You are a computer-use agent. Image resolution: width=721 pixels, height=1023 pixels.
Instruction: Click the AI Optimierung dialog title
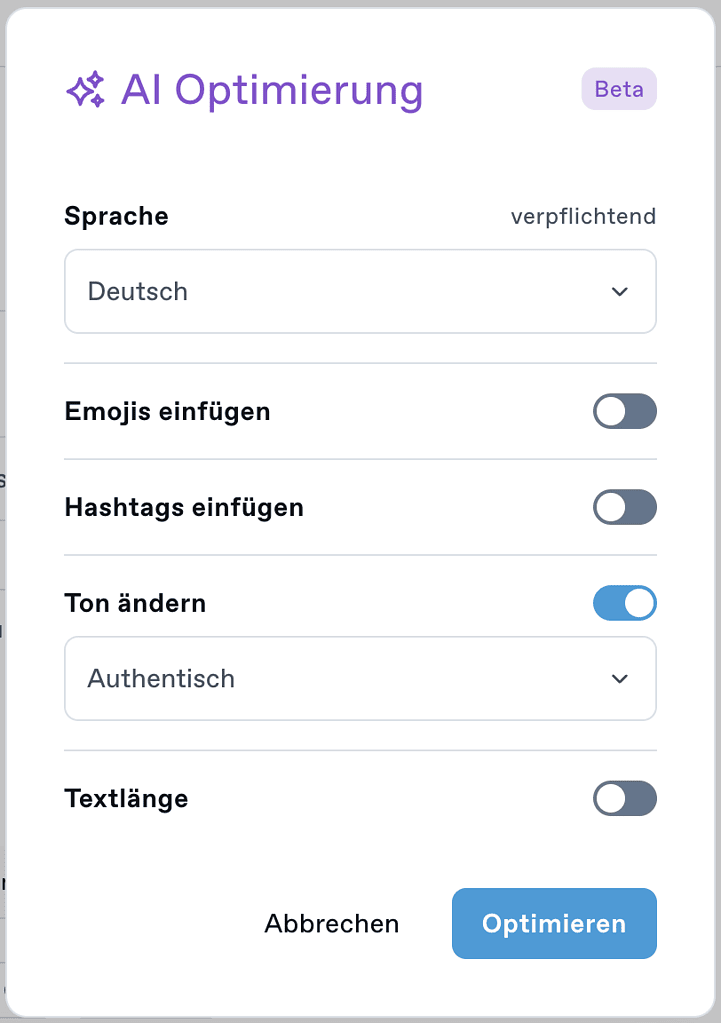click(270, 89)
